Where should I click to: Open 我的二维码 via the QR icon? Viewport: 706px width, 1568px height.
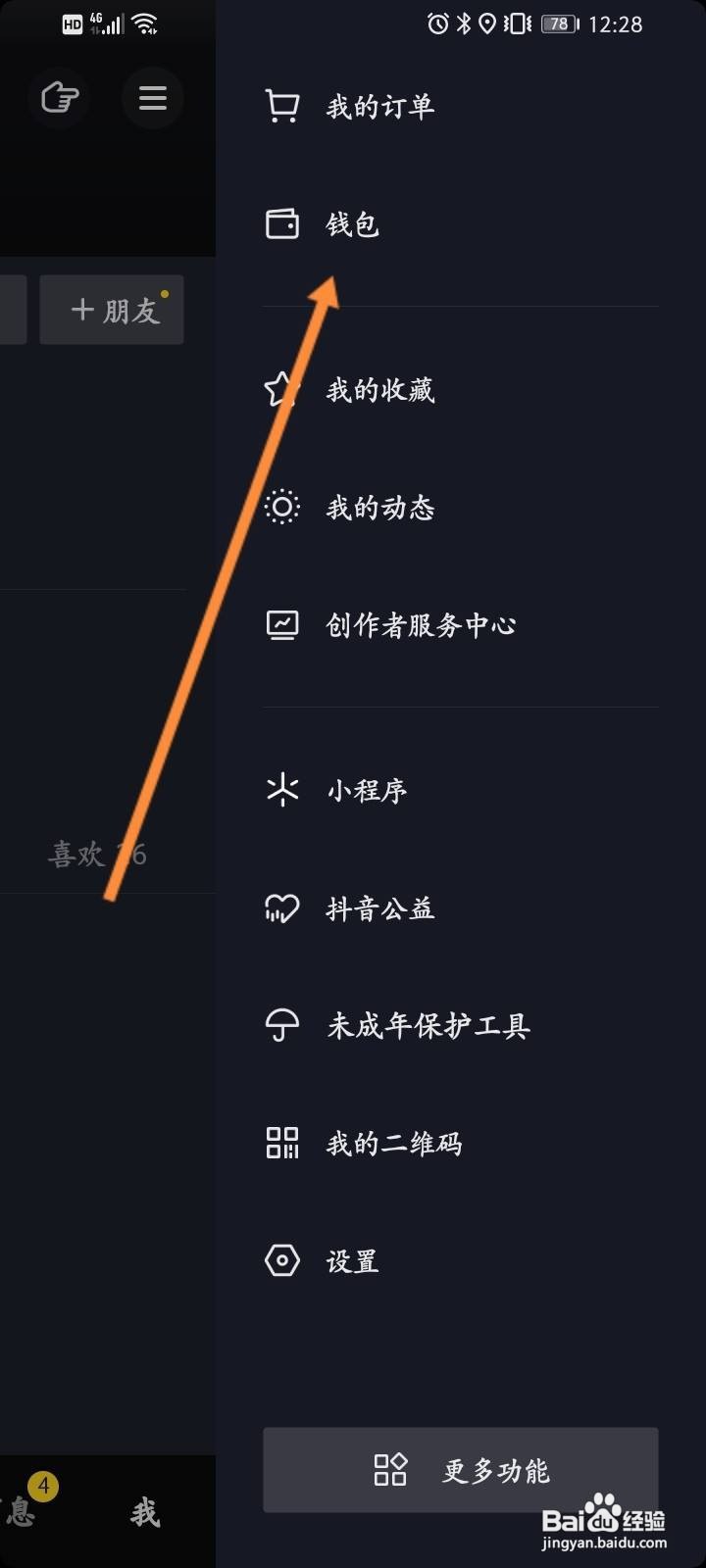pyautogui.click(x=281, y=1142)
